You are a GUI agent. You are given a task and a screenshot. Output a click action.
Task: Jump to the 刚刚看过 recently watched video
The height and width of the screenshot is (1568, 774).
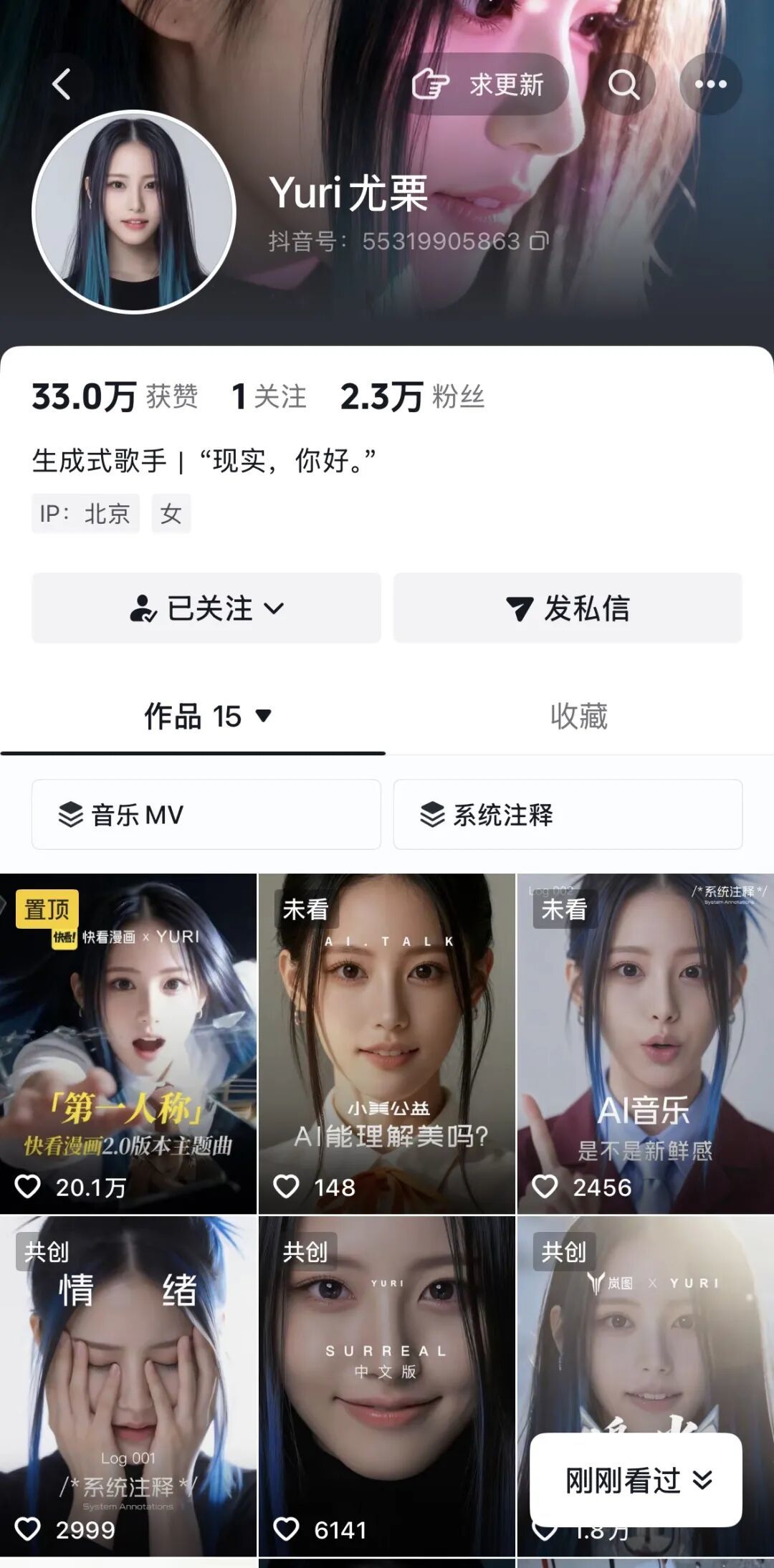[x=636, y=1481]
